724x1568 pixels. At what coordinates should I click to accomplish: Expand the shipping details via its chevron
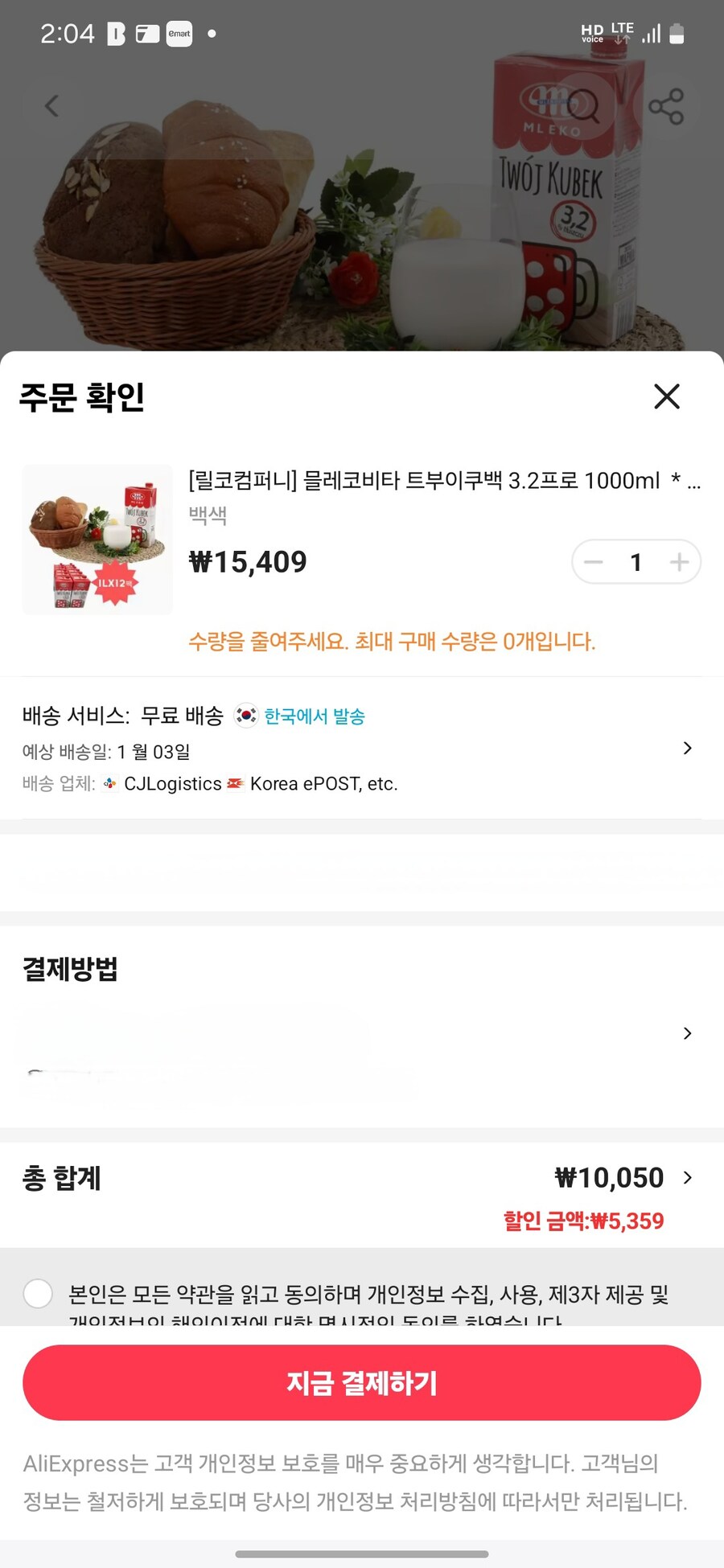[688, 748]
